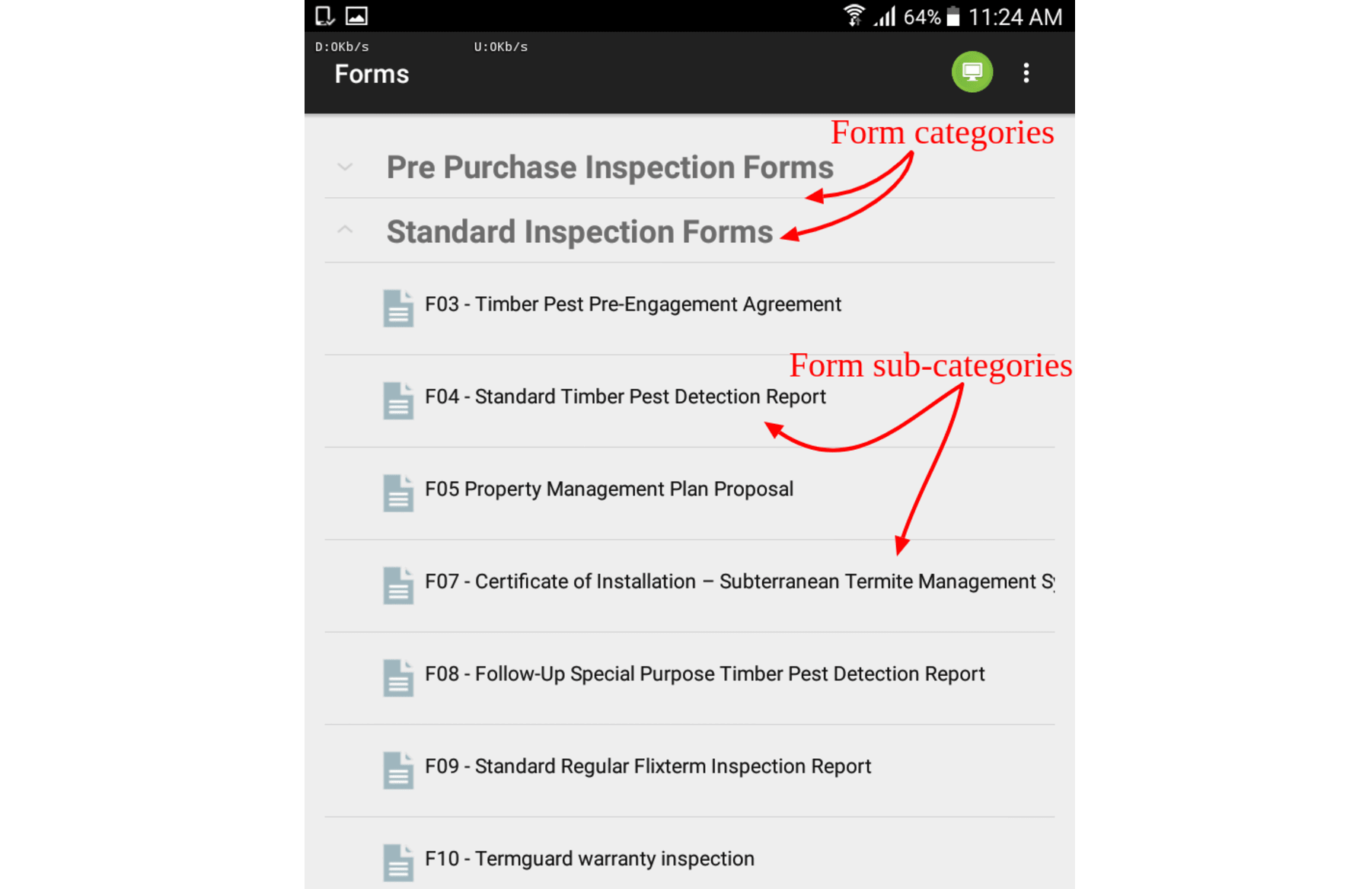Screen dimensions: 1372x889
Task: Tap the green monitor icon
Action: (972, 72)
